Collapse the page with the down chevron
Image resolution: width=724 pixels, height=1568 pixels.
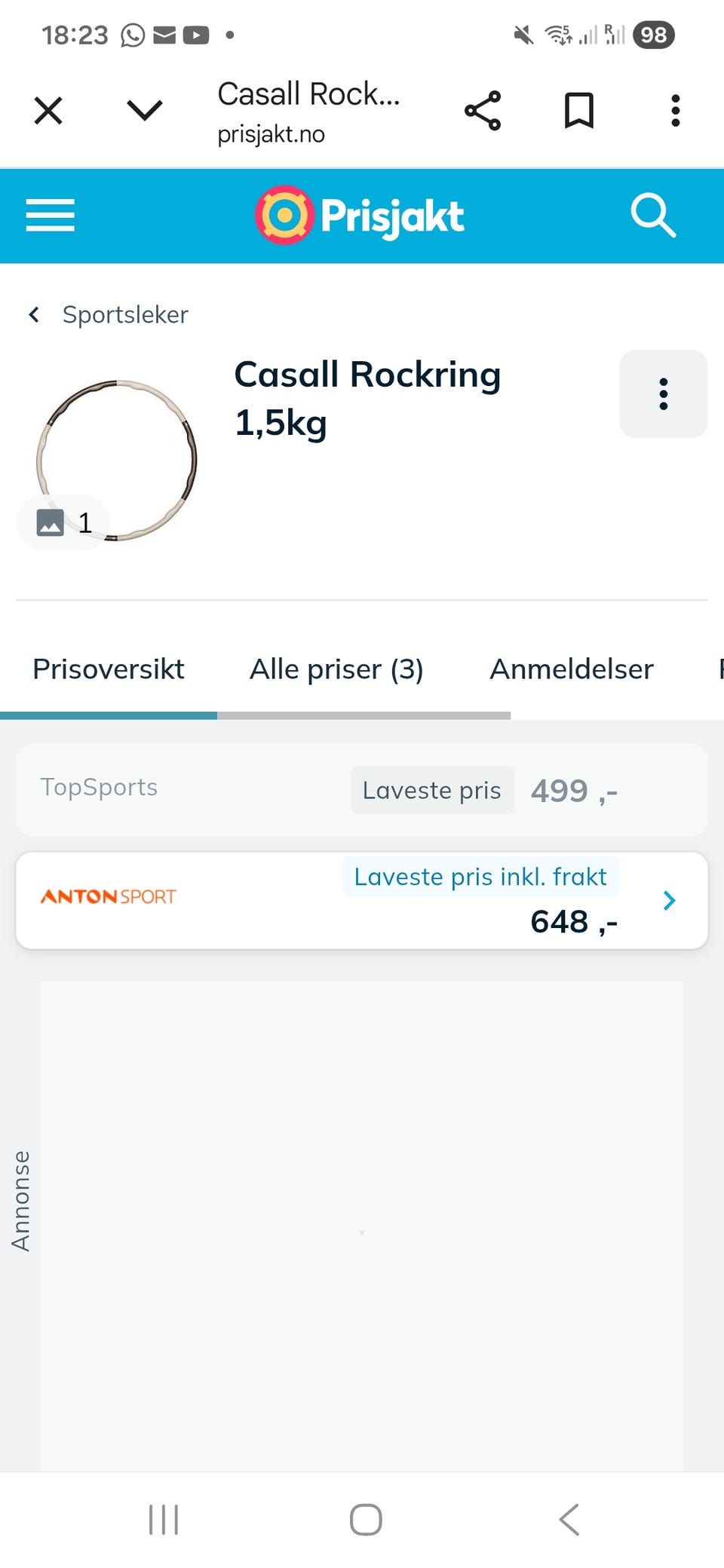click(143, 110)
